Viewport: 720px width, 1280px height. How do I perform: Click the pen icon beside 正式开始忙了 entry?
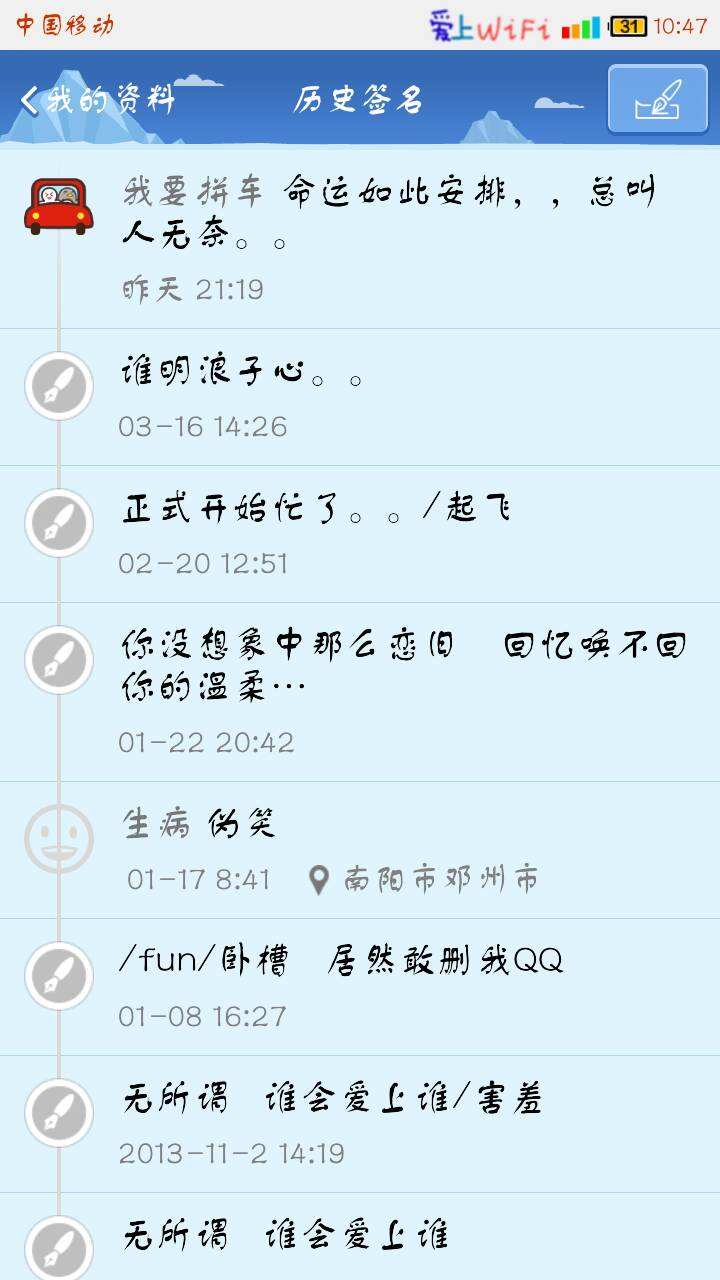tap(59, 522)
